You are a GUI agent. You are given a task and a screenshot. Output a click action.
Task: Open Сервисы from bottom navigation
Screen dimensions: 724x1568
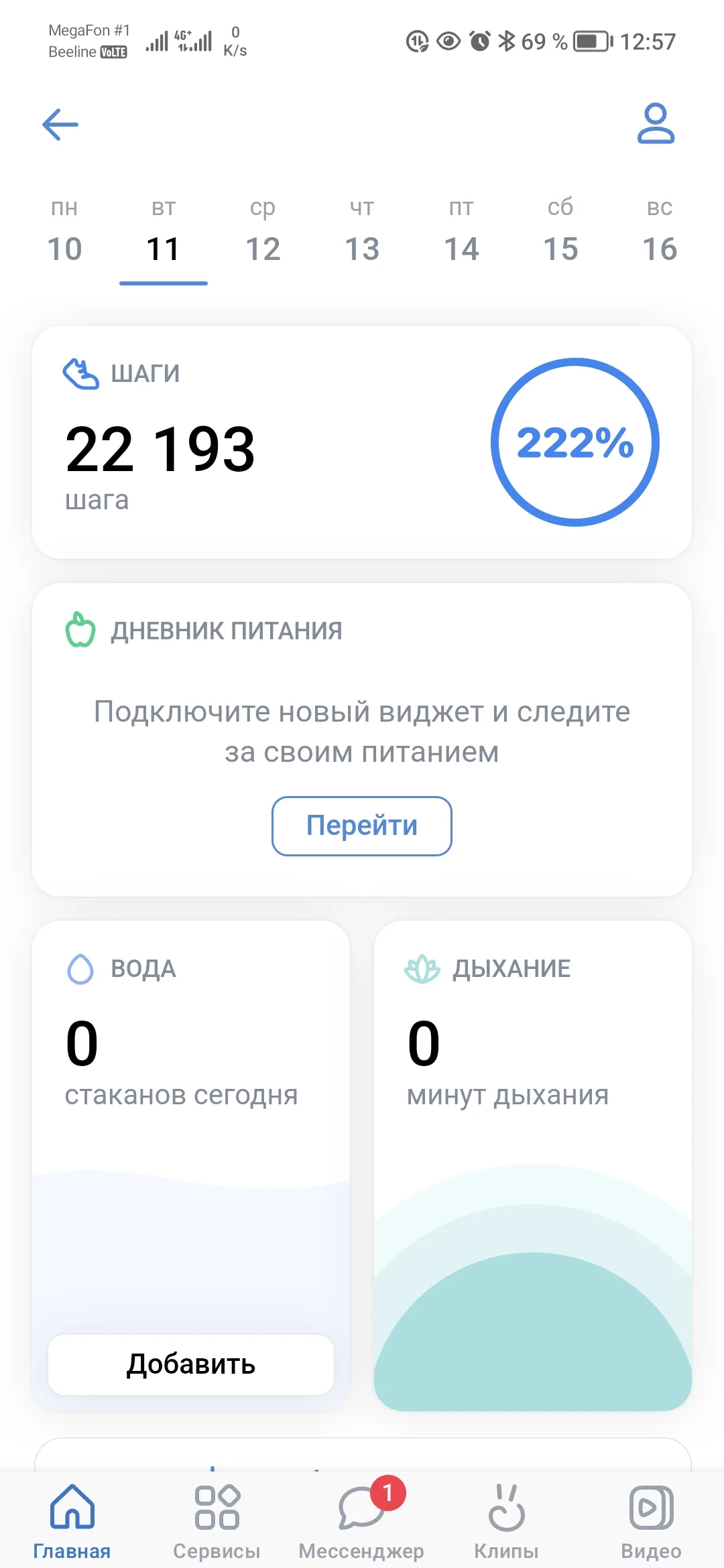tap(217, 1521)
